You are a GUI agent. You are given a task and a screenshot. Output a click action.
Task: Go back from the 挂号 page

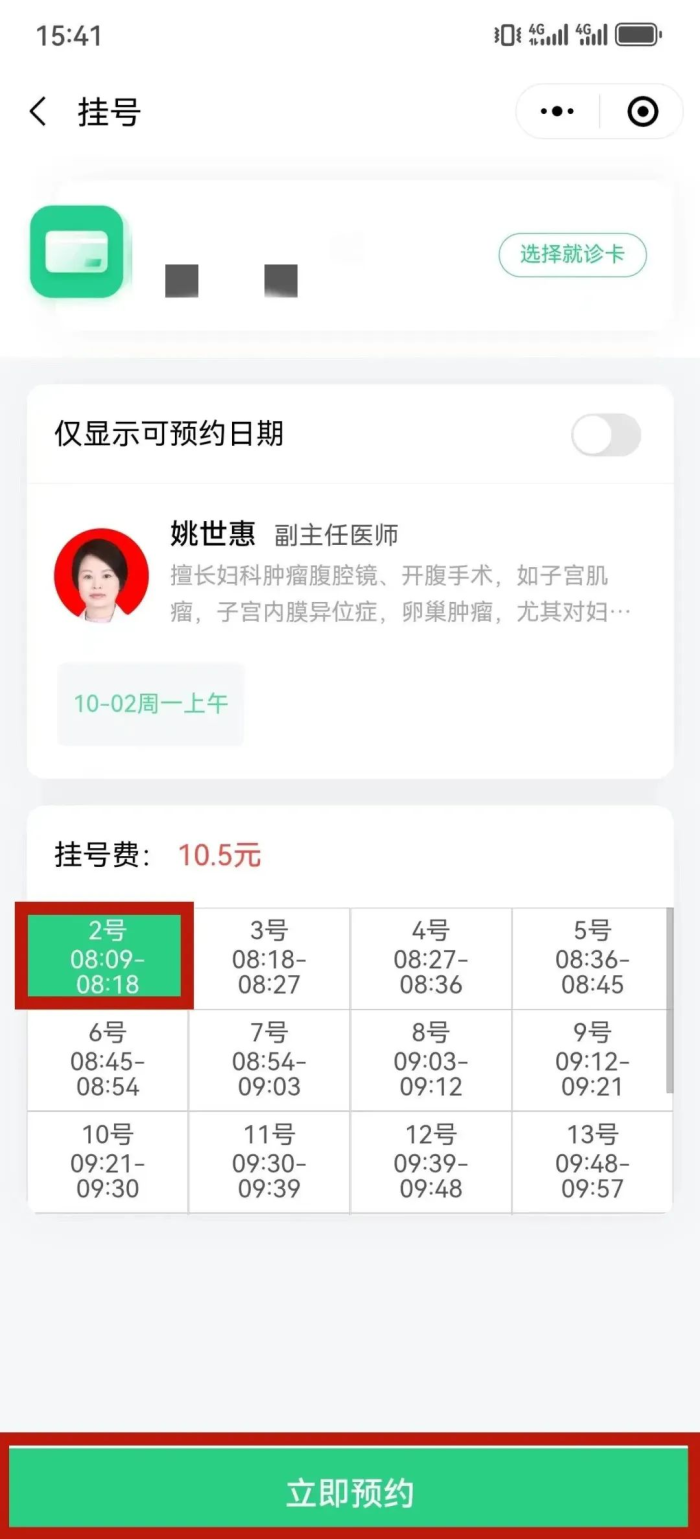39,112
